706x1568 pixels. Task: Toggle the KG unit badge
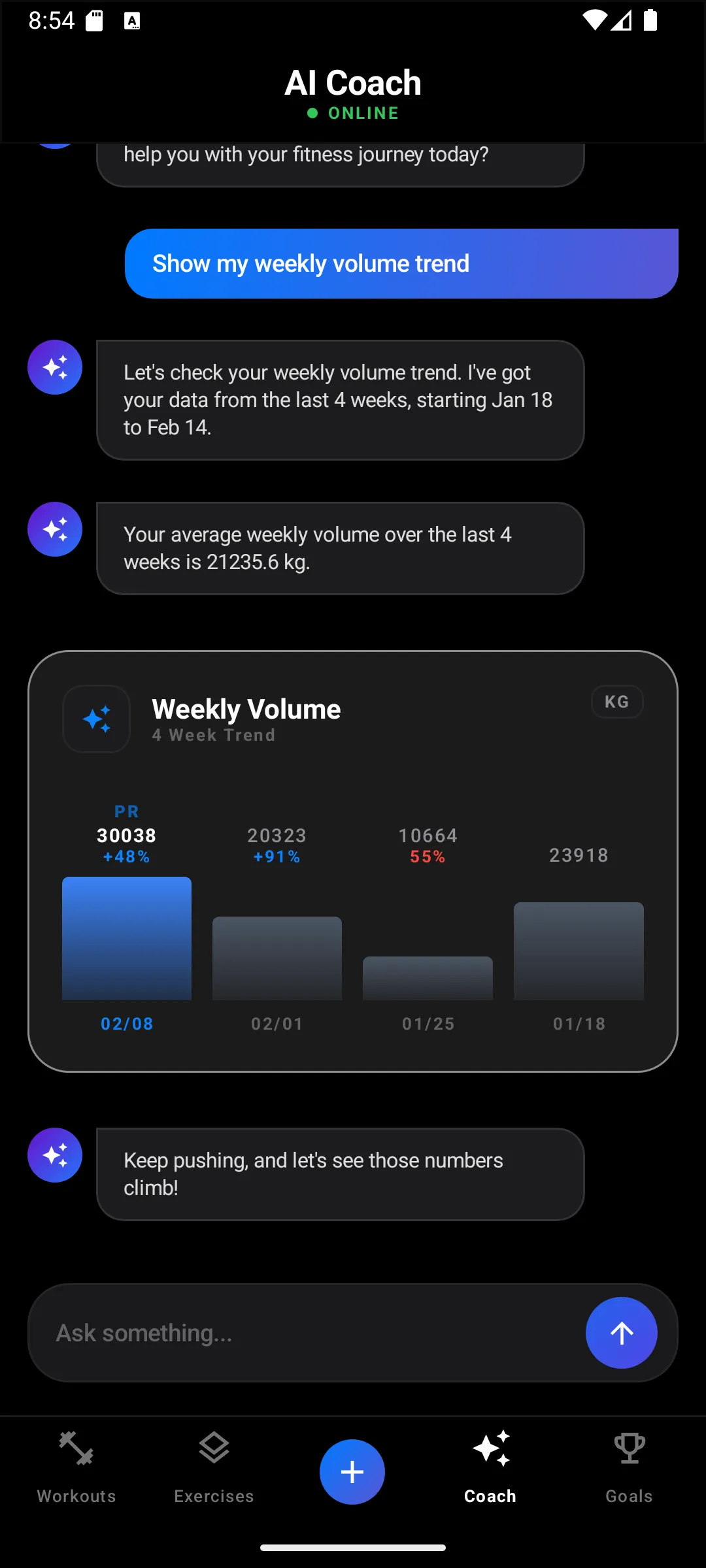tap(616, 702)
